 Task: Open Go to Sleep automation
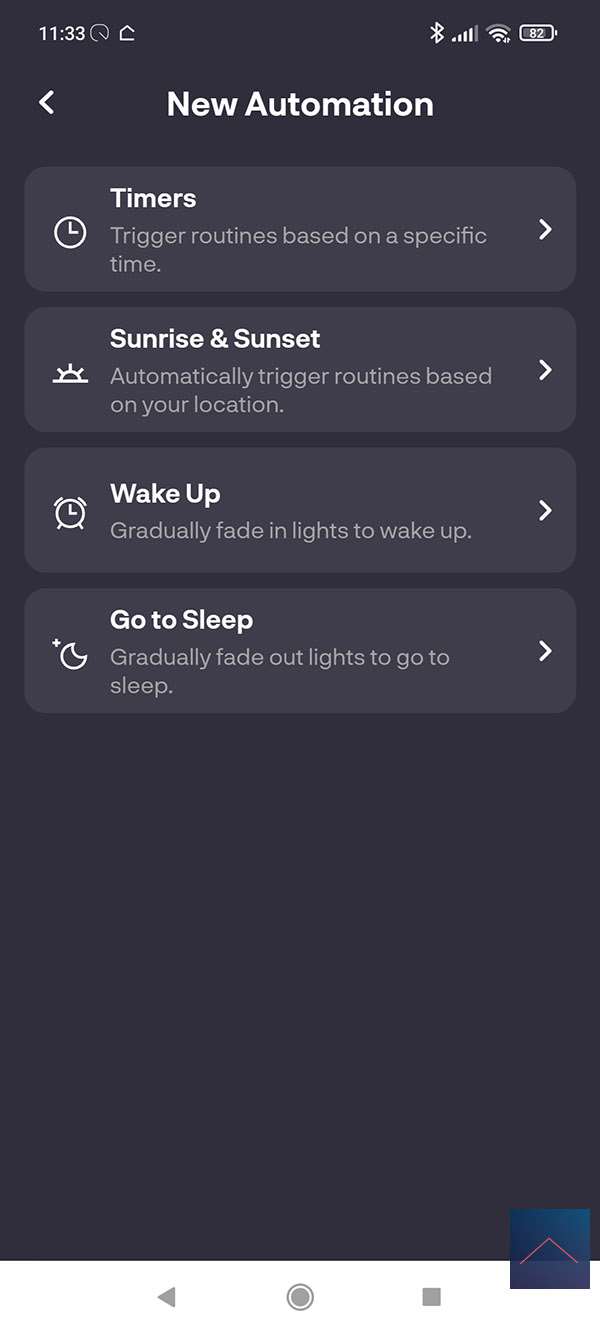pos(300,651)
